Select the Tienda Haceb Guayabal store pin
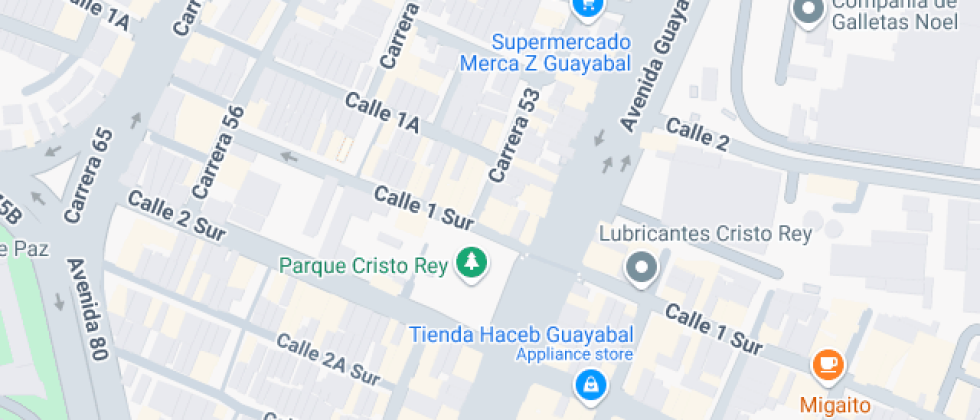 (588, 383)
